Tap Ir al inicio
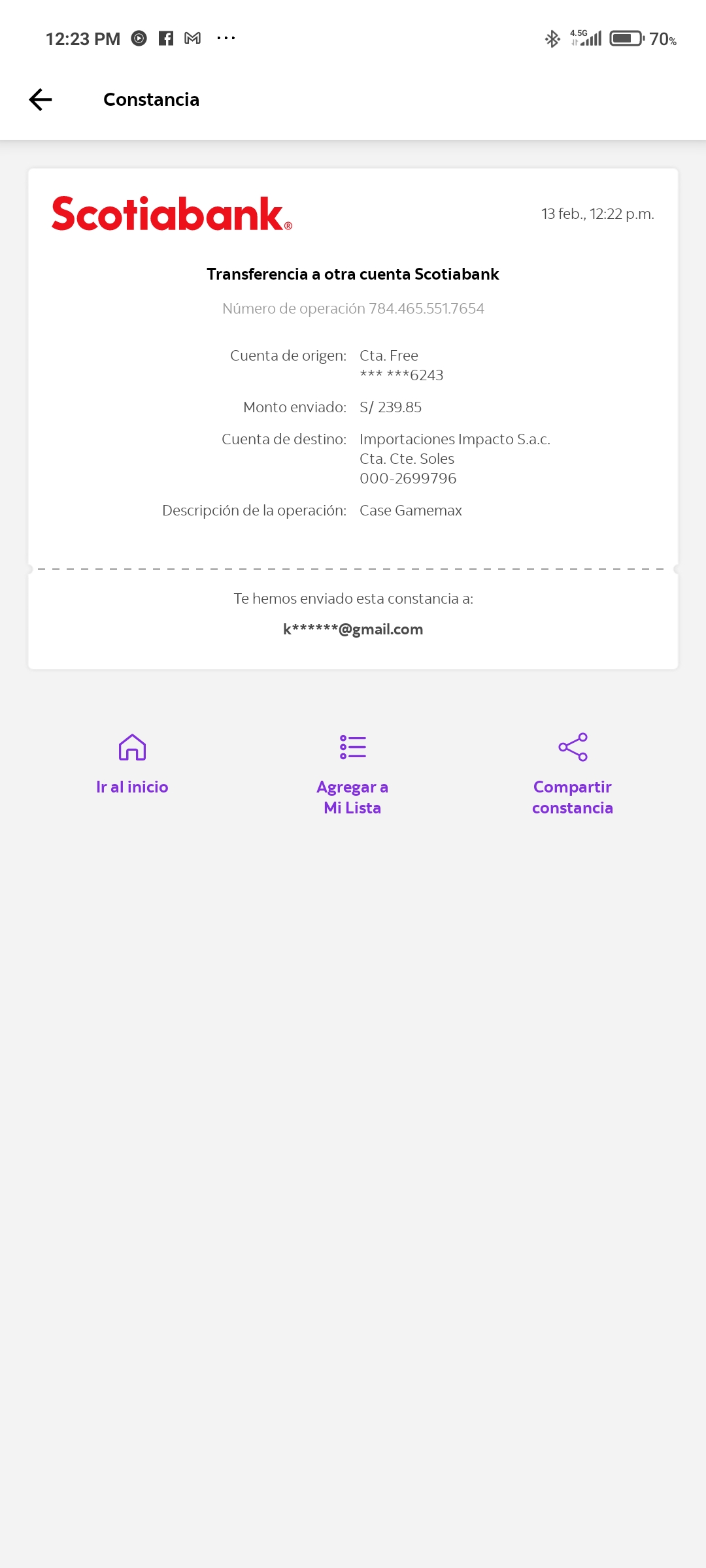 coord(132,764)
